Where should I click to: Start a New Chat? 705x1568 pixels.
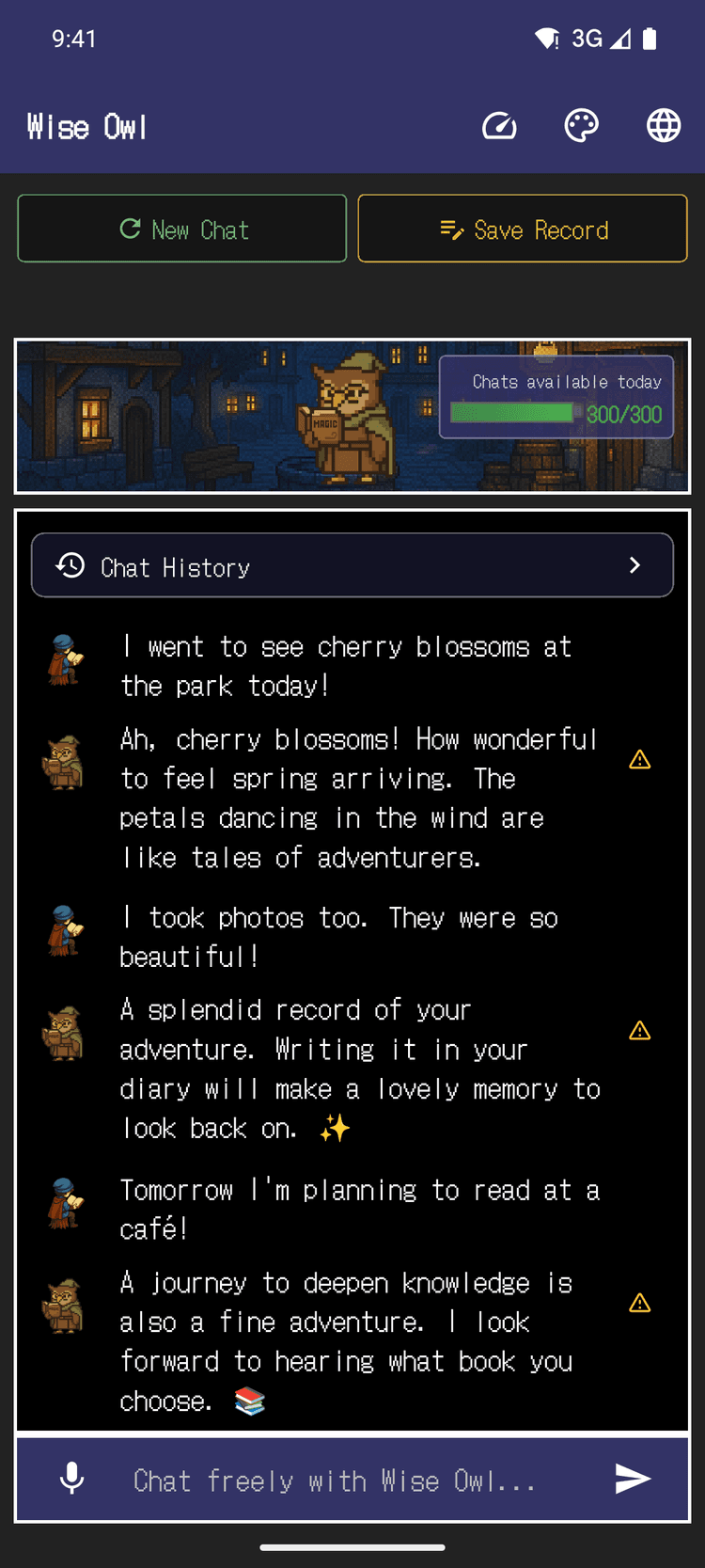point(182,229)
